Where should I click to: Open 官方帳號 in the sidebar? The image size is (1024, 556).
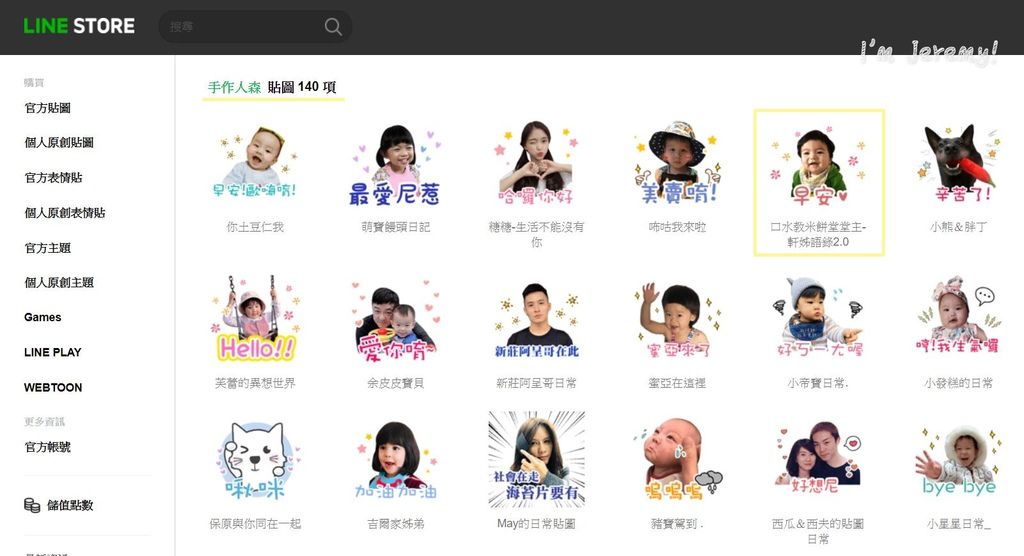click(x=47, y=447)
